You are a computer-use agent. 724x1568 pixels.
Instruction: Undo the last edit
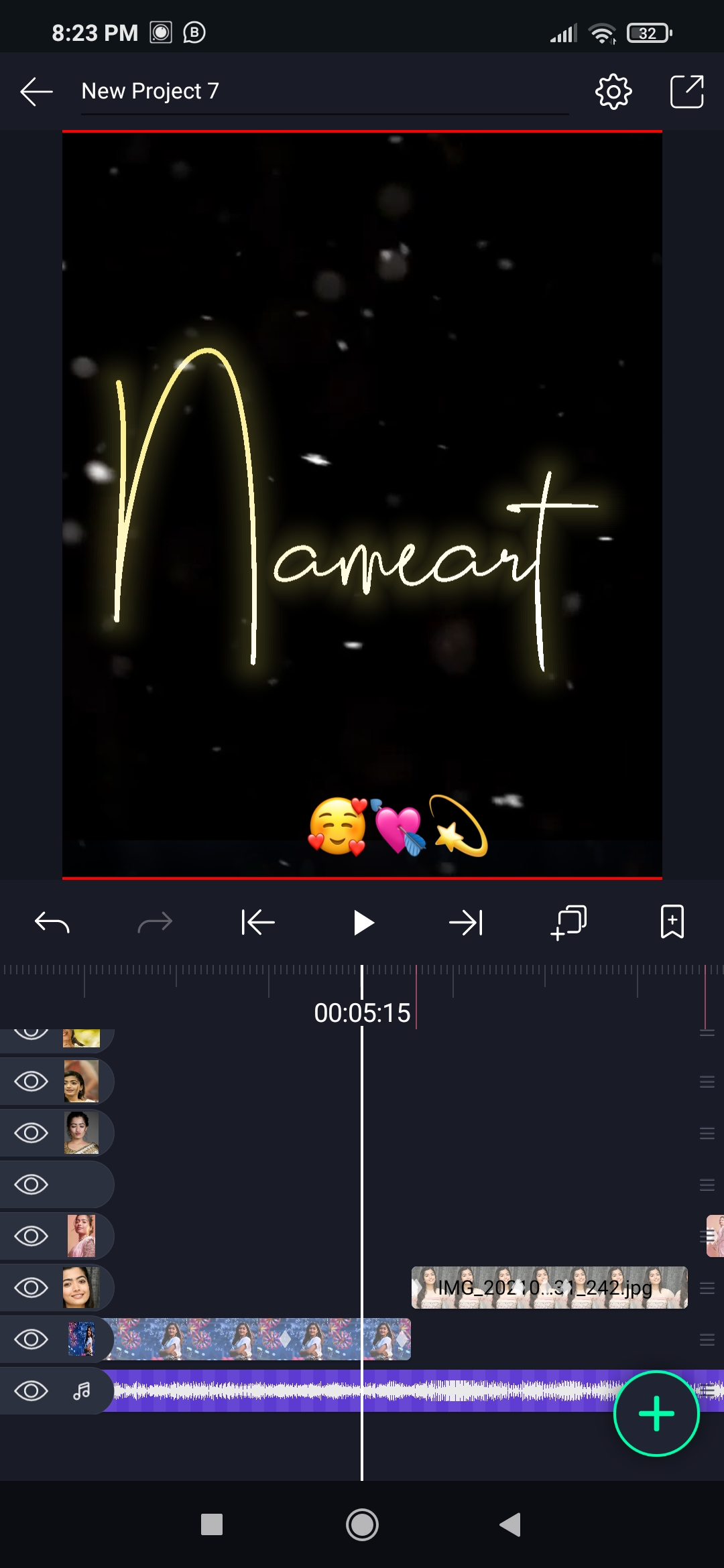pyautogui.click(x=52, y=923)
